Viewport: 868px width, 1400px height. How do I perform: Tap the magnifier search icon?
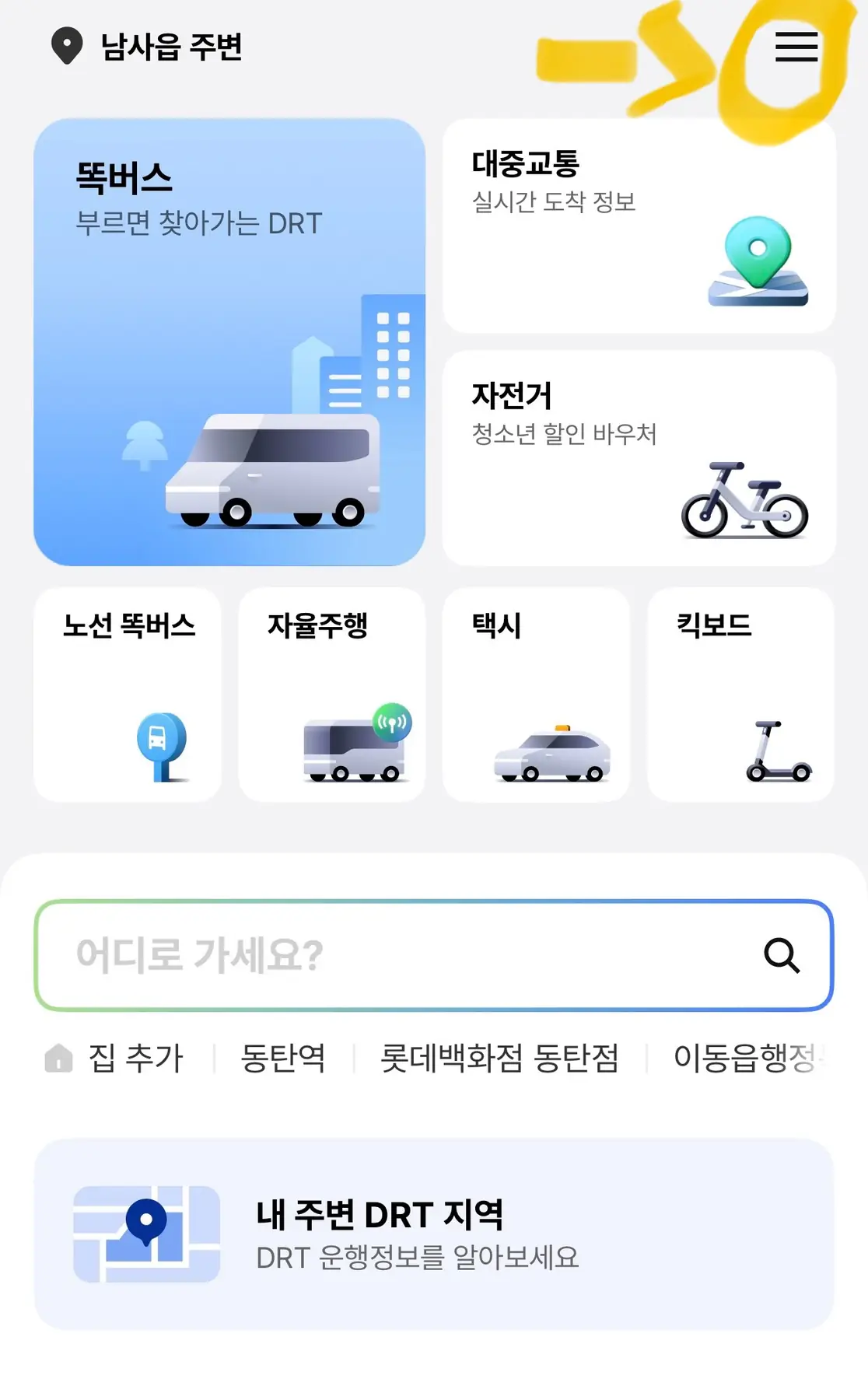pos(781,955)
